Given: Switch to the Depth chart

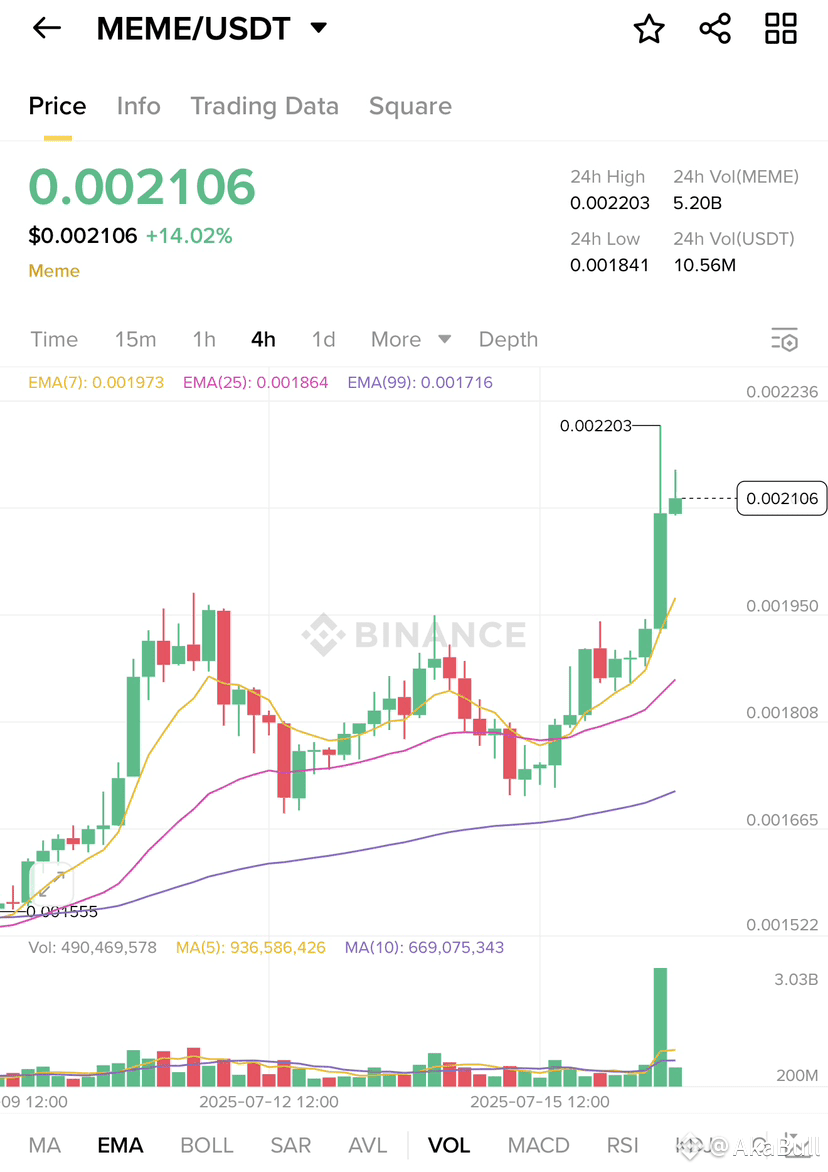Looking at the screenshot, I should pyautogui.click(x=508, y=339).
